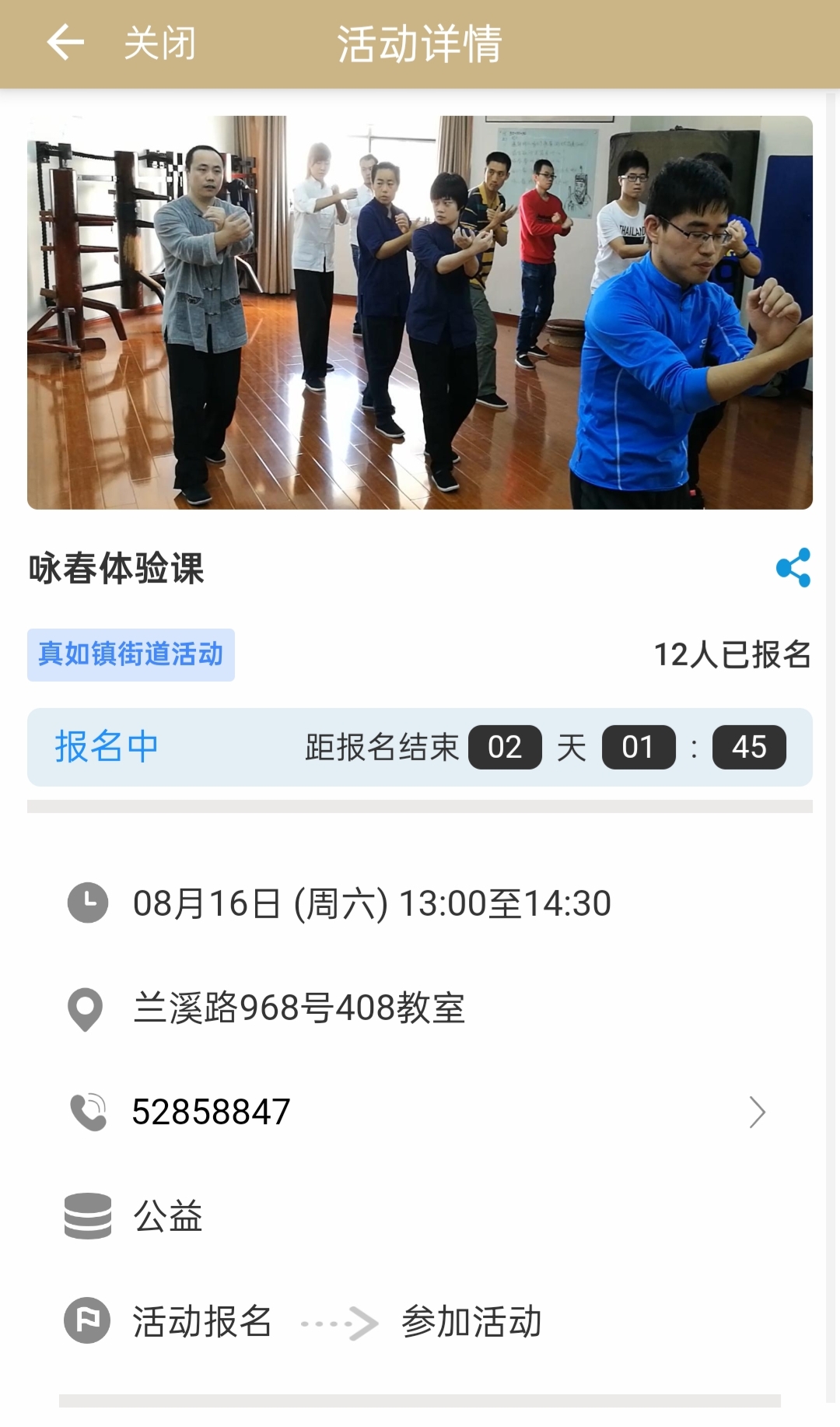Tap 关闭 to close the page
Image resolution: width=840 pixels, height=1427 pixels.
pyautogui.click(x=160, y=44)
